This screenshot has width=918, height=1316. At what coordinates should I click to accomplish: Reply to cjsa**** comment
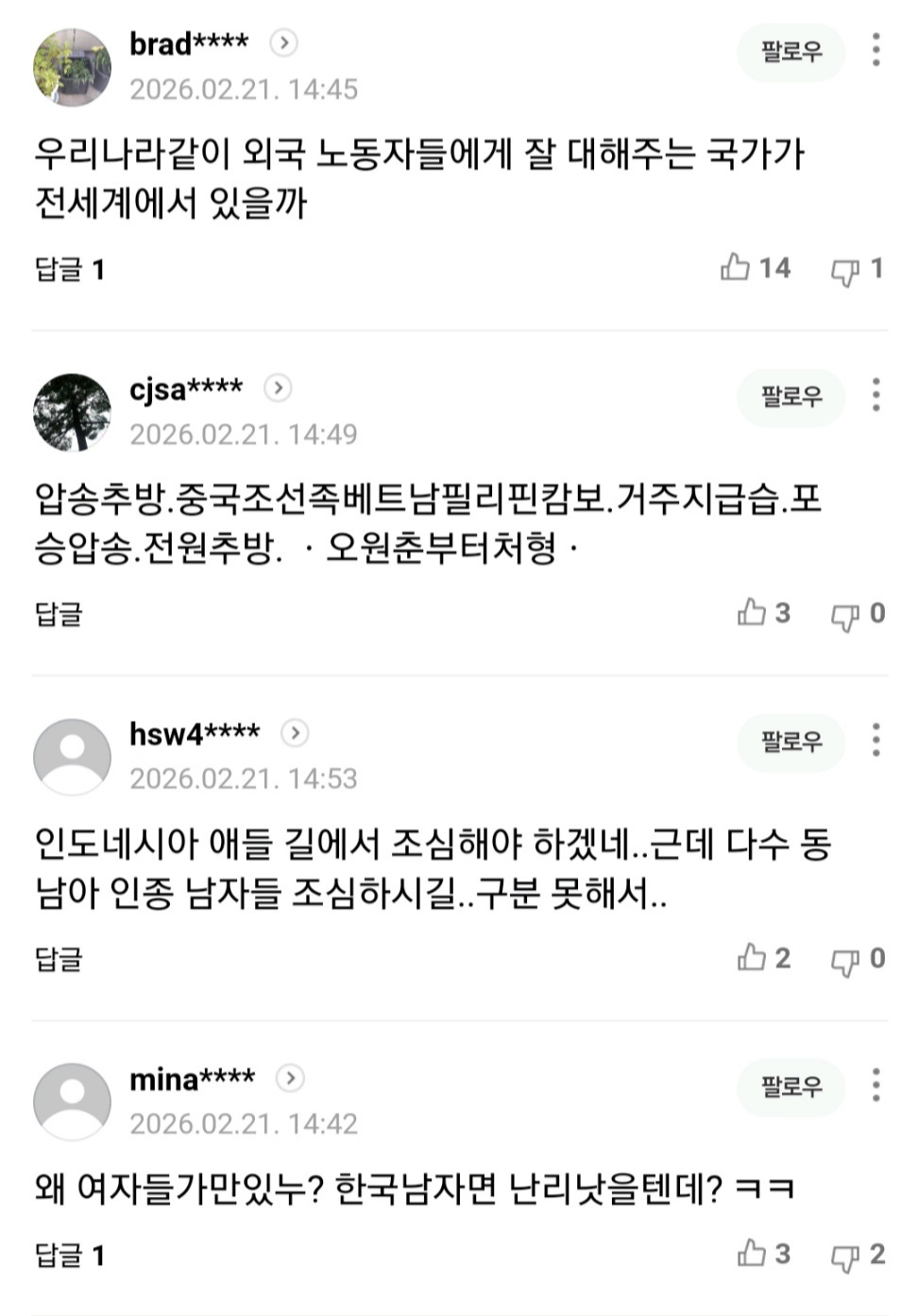click(59, 615)
